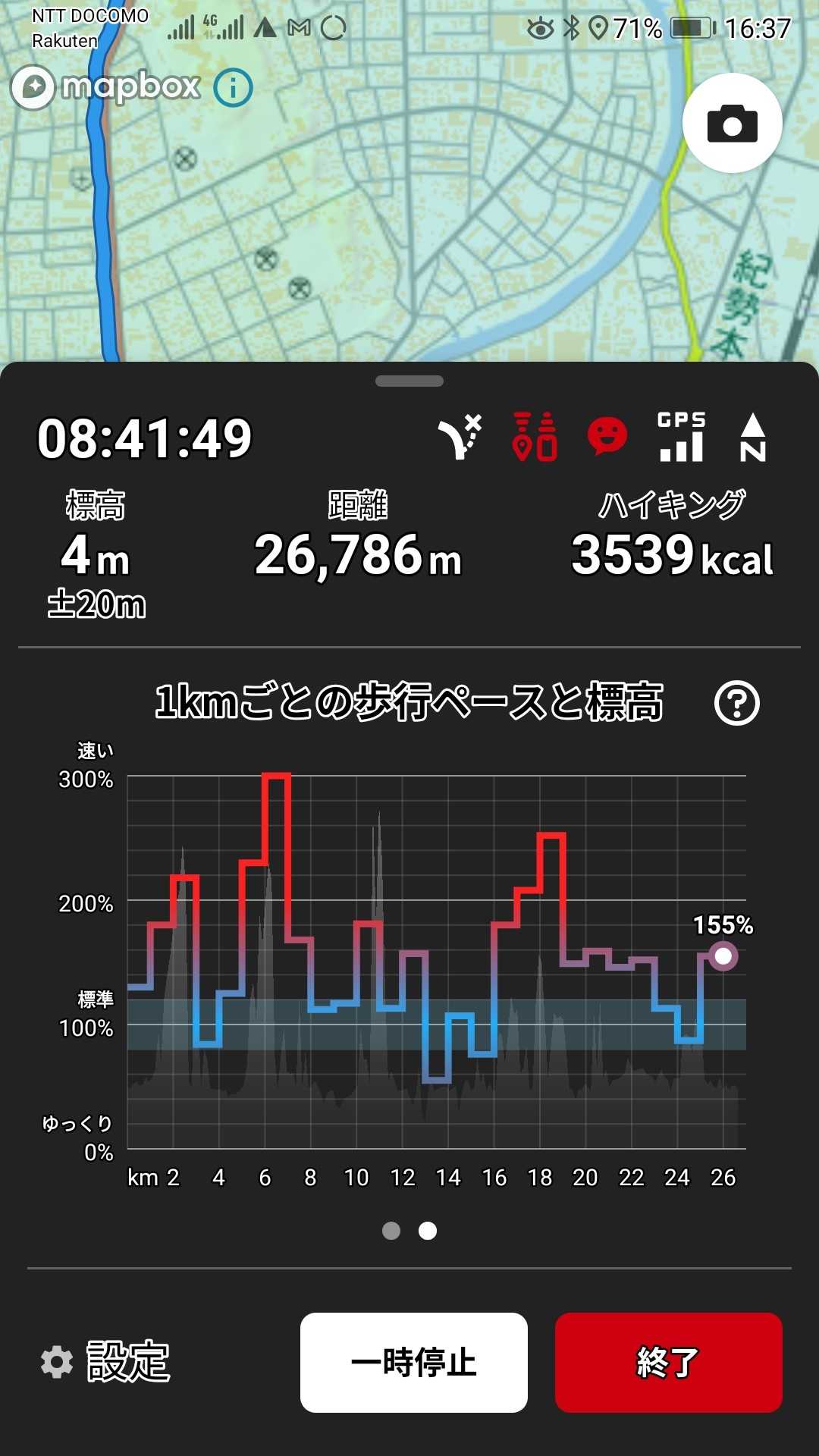Viewport: 819px width, 1456px height.
Task: Open the camera to take a photo
Action: tap(732, 123)
